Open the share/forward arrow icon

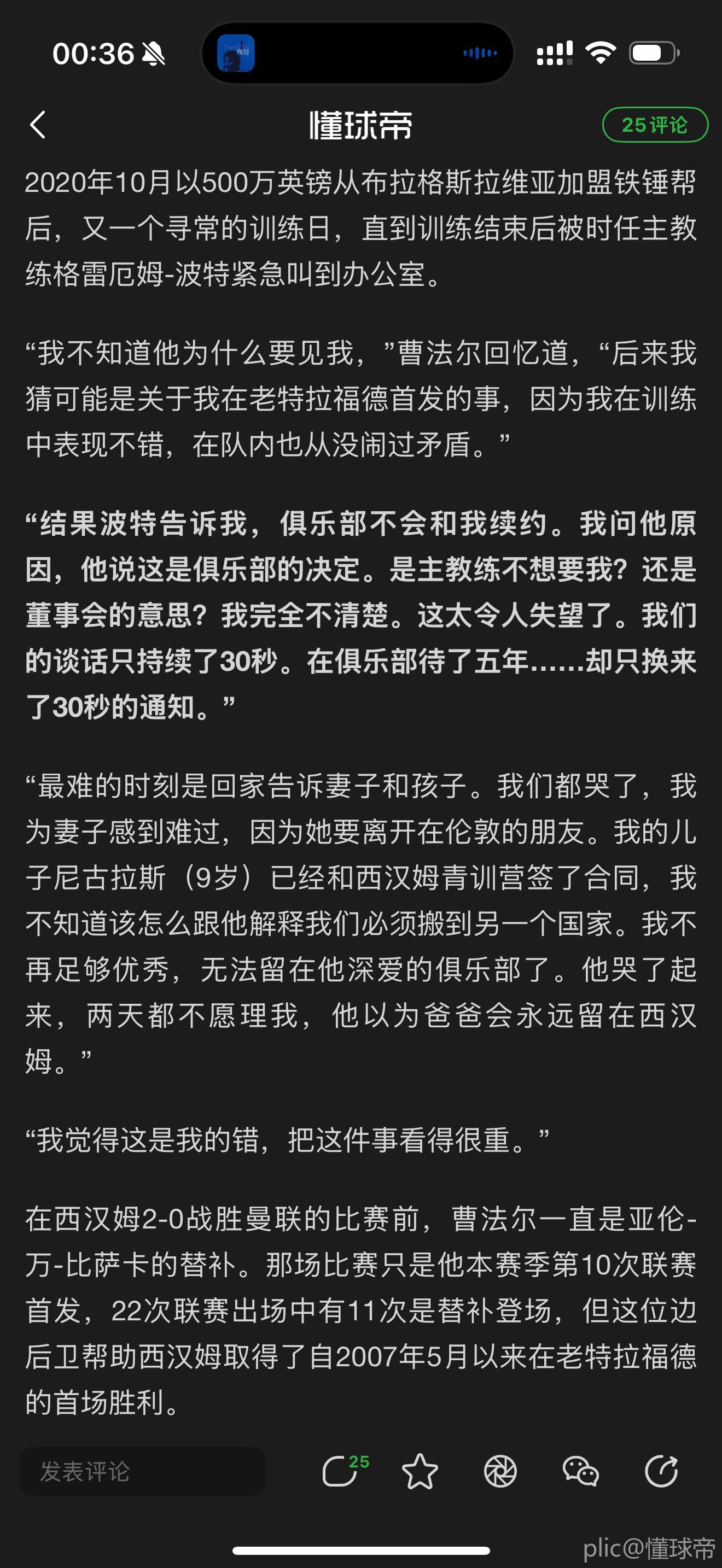point(661,1472)
